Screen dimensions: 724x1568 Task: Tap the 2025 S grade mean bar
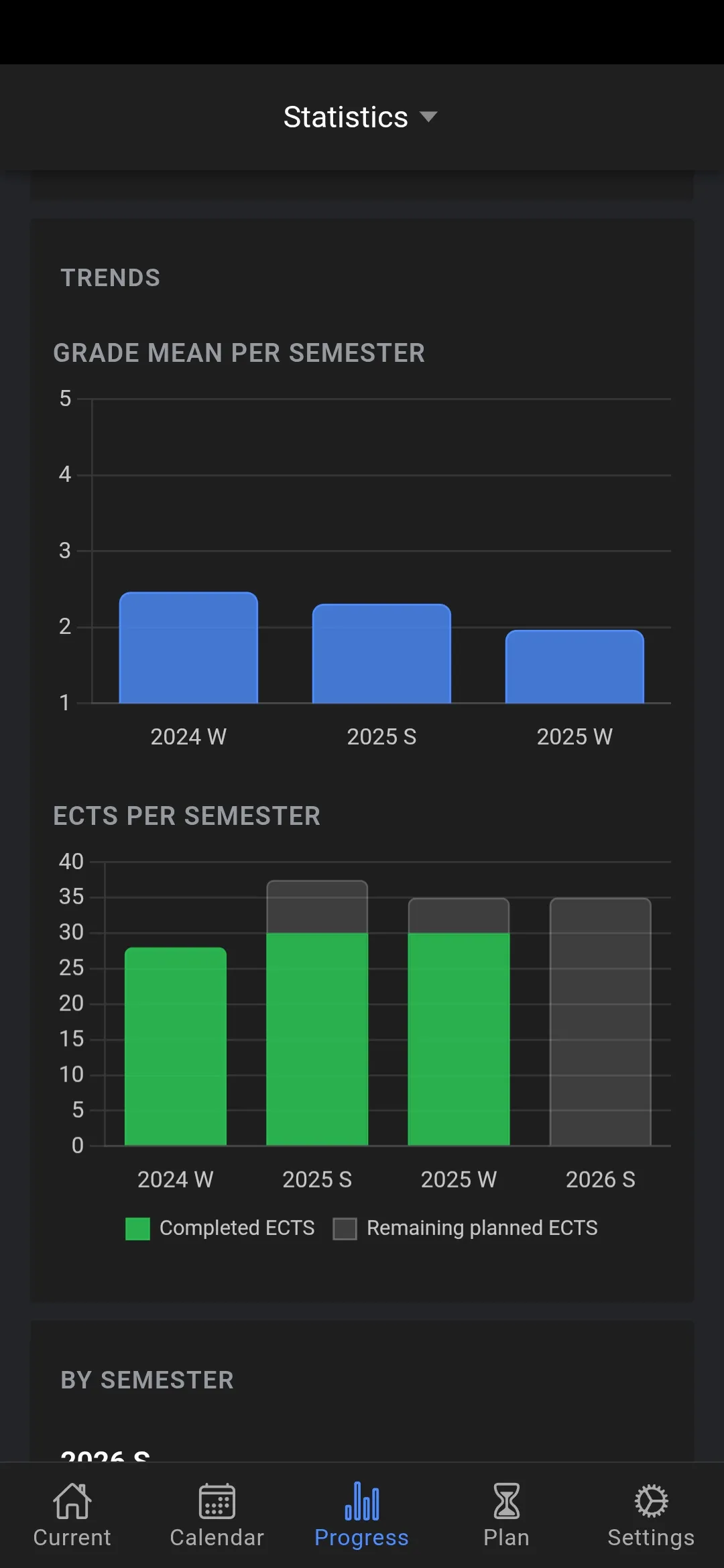[x=381, y=653]
